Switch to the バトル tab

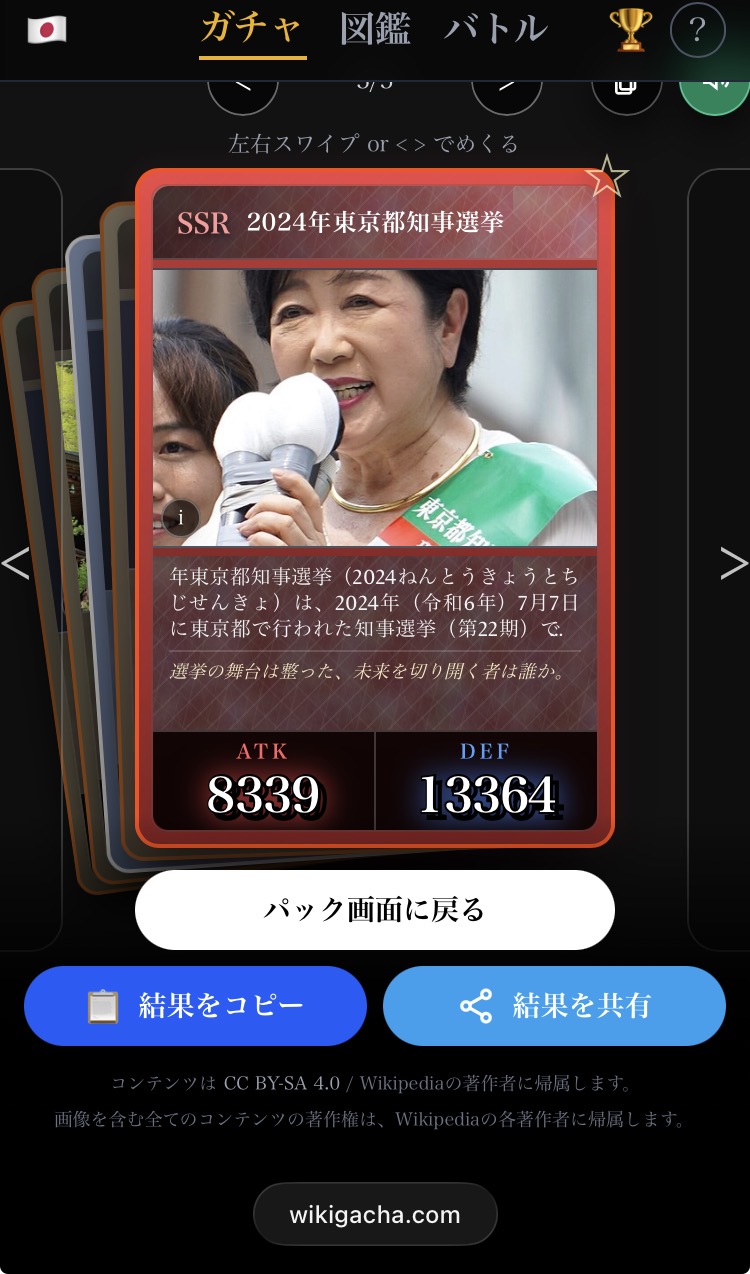tap(496, 30)
